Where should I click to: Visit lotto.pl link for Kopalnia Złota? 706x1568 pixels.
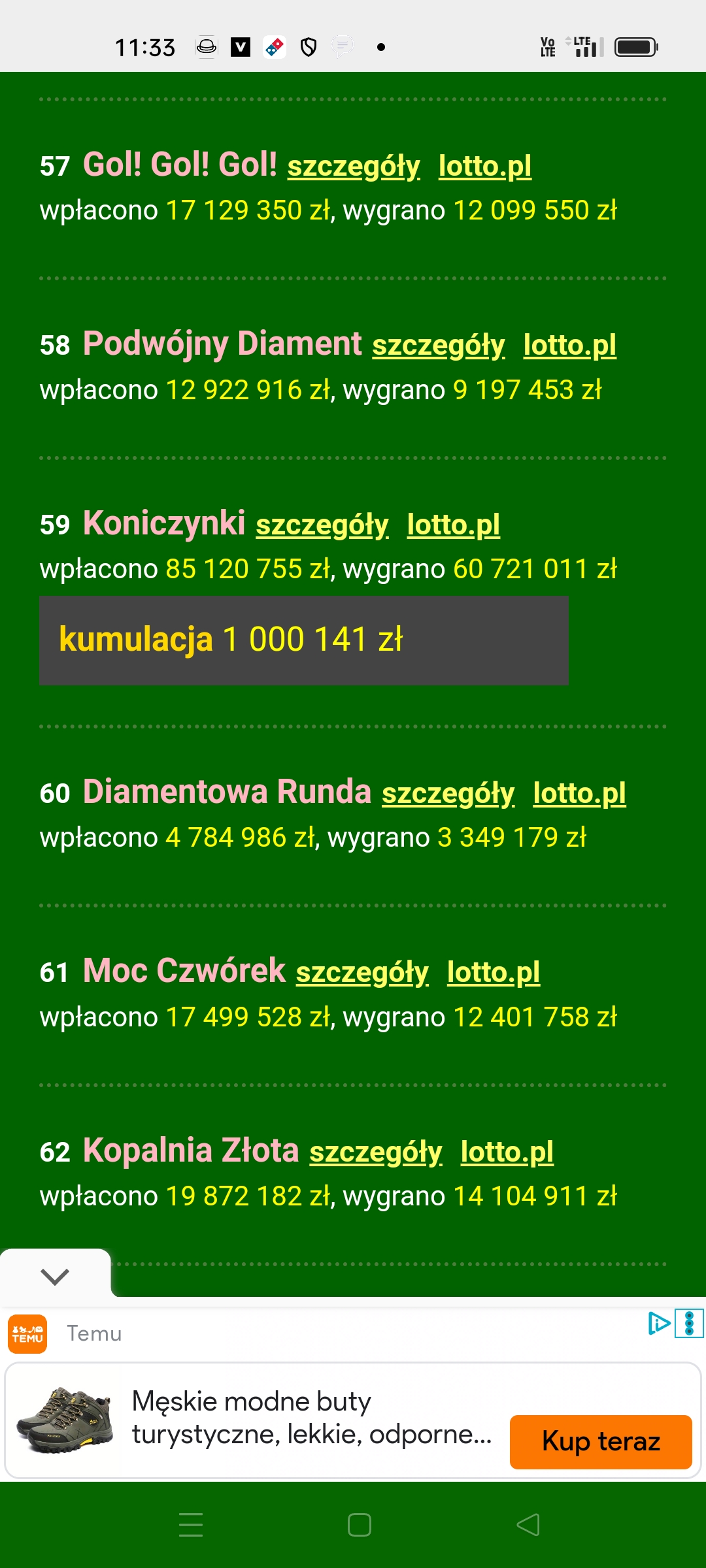507,1152
